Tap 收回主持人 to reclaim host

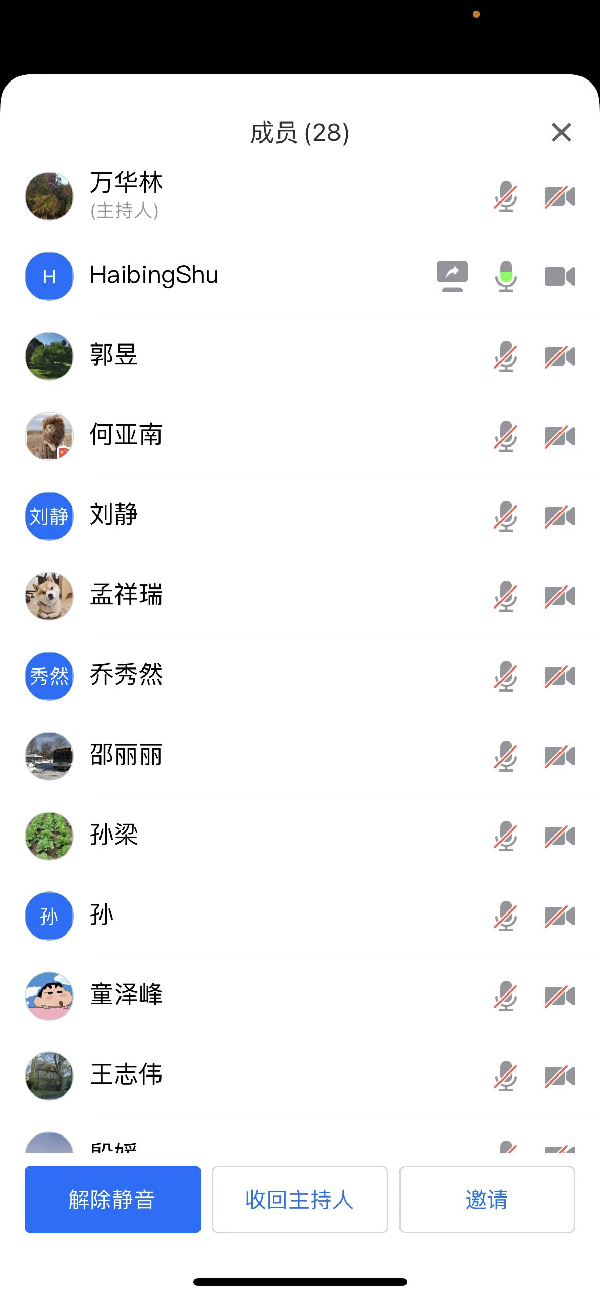pos(299,1199)
